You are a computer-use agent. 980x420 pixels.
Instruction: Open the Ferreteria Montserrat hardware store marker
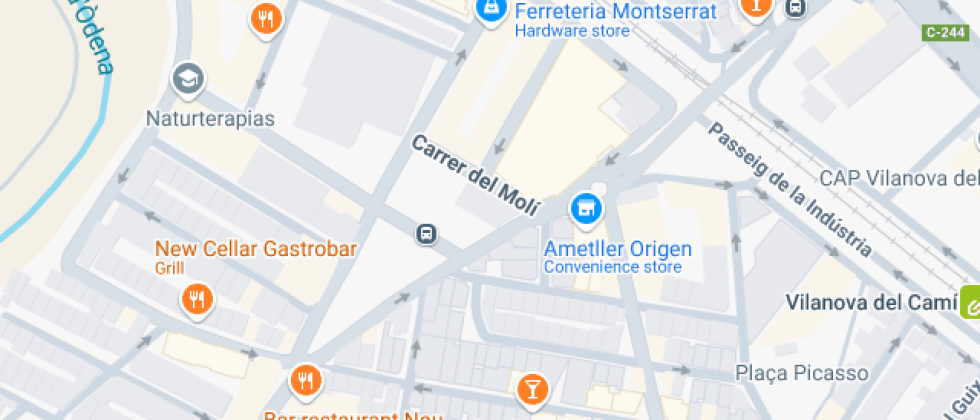[x=489, y=11]
